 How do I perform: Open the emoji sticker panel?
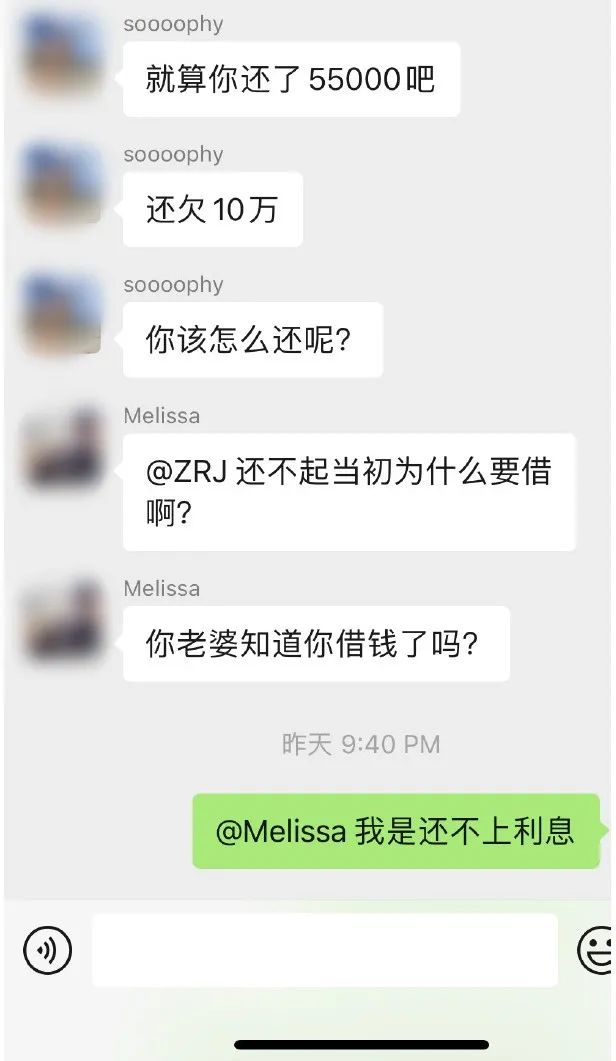click(597, 949)
